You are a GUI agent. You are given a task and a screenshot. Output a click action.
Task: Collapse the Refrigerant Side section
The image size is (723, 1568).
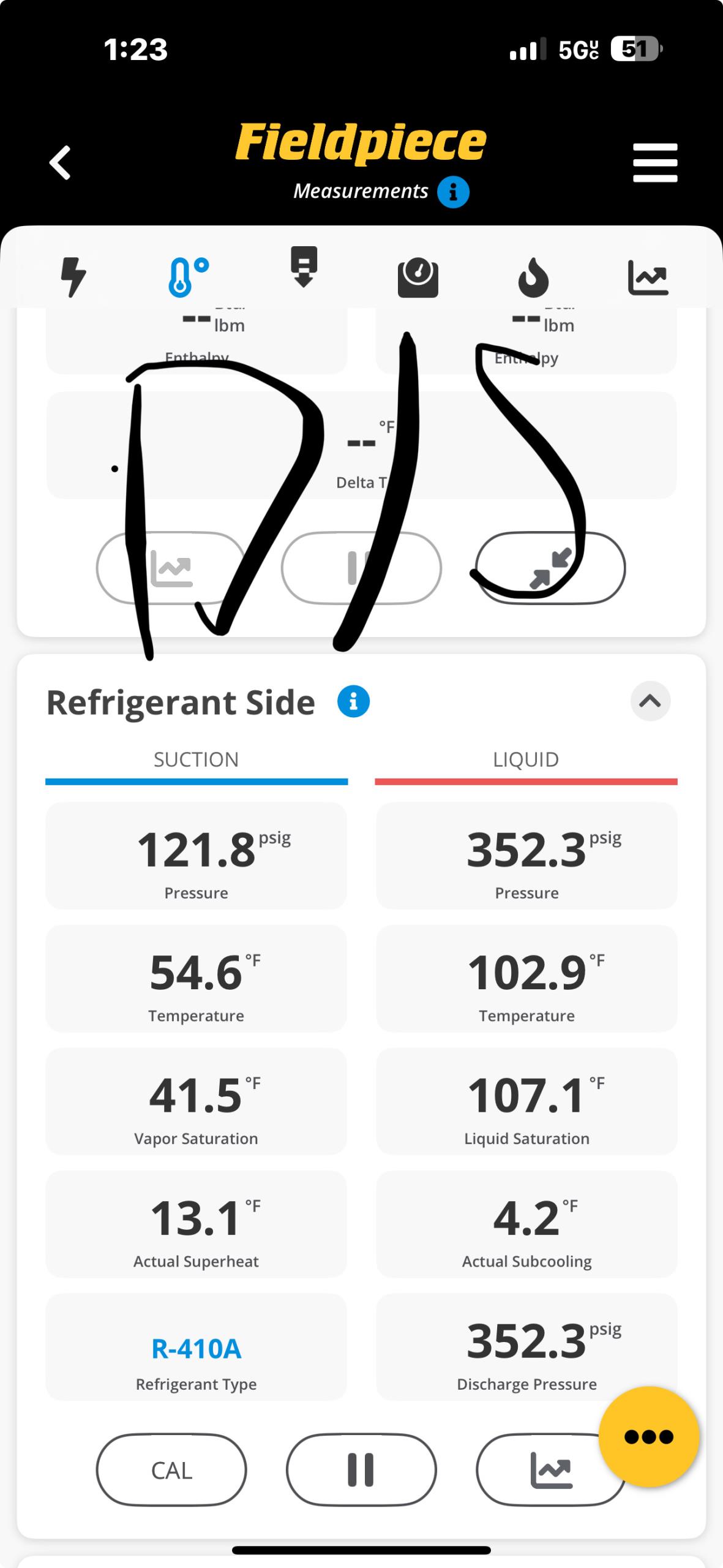click(650, 701)
